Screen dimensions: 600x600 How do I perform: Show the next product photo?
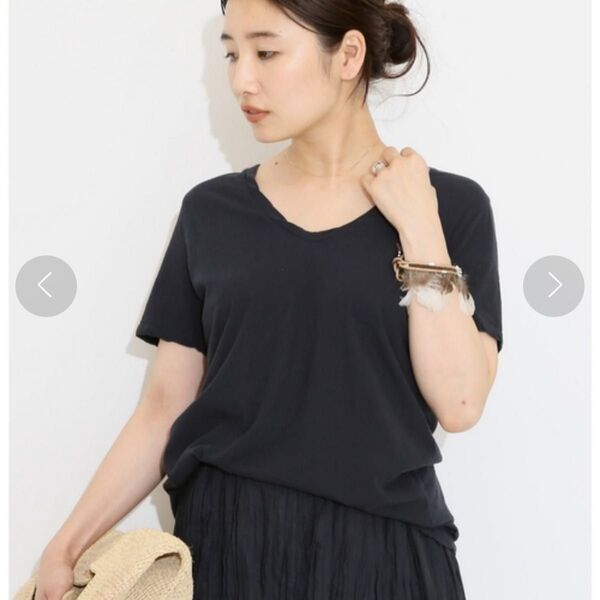(x=553, y=286)
